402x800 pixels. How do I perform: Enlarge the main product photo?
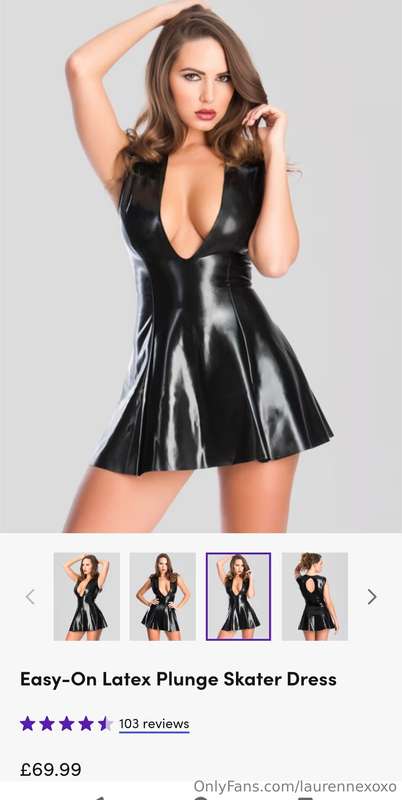click(201, 266)
